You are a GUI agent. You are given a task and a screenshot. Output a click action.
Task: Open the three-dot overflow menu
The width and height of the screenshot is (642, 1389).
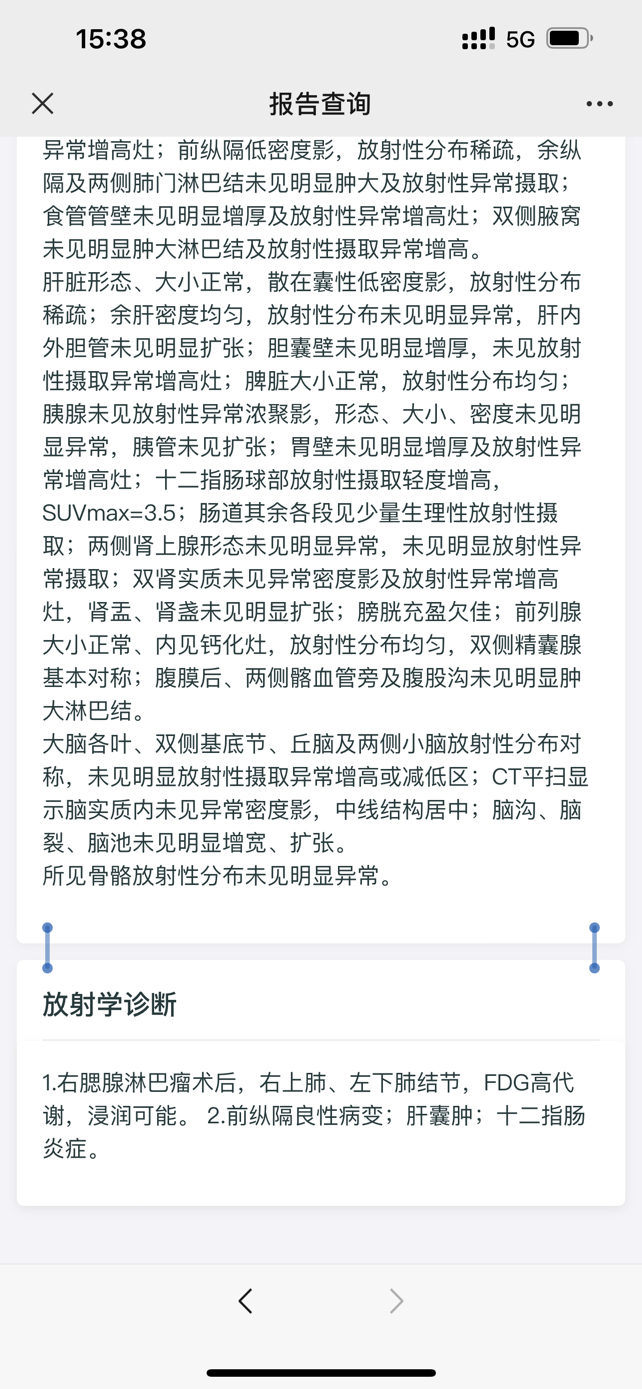pyautogui.click(x=599, y=104)
